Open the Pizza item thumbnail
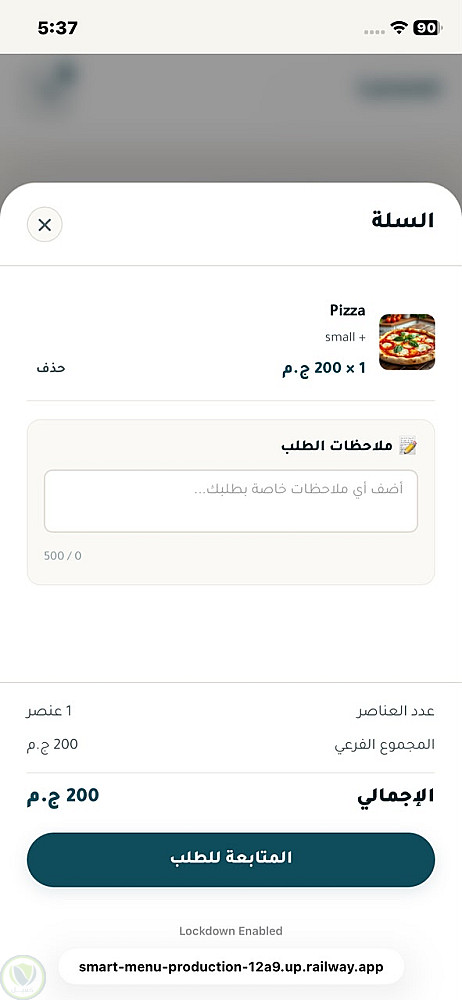This screenshot has height=1000, width=462. coord(407,342)
